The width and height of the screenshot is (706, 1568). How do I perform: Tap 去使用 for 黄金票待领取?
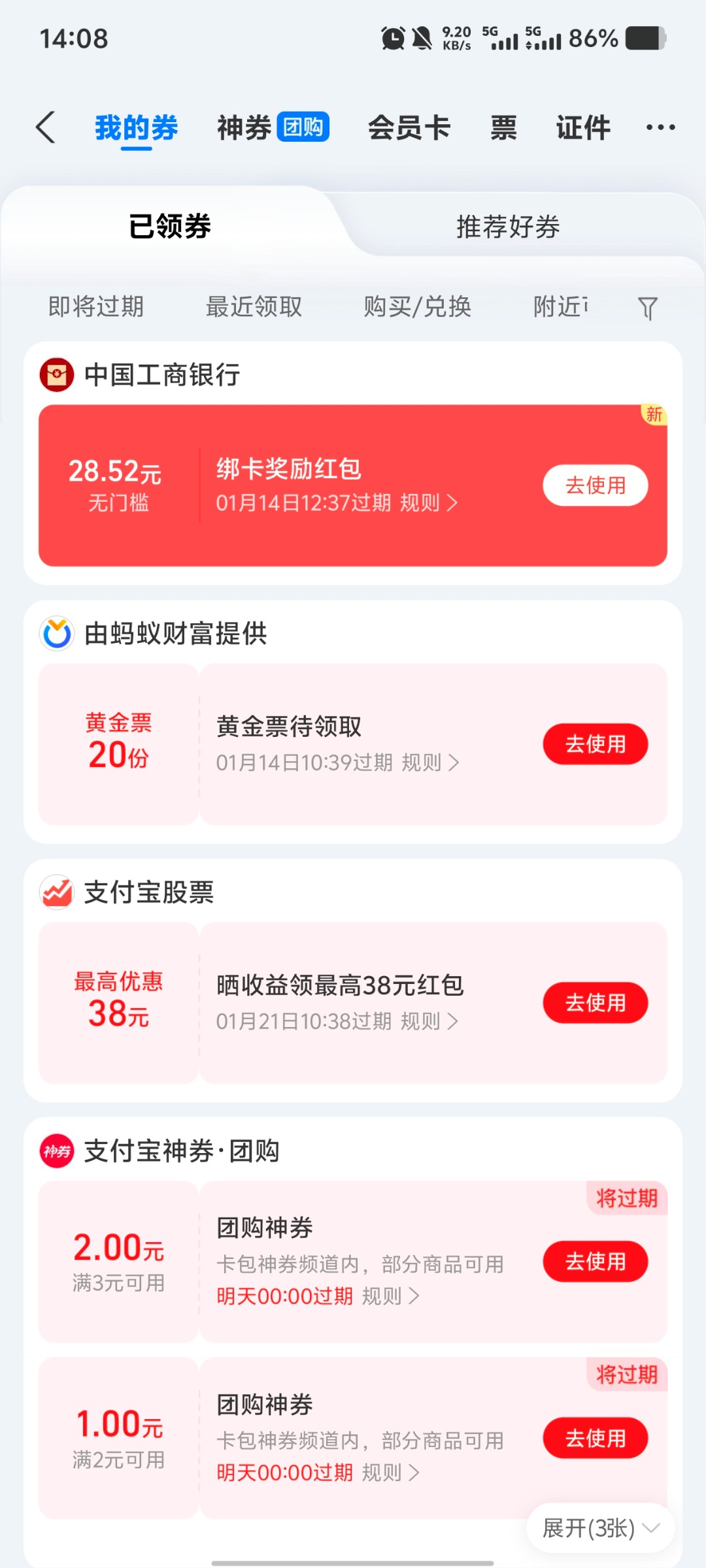pos(595,744)
